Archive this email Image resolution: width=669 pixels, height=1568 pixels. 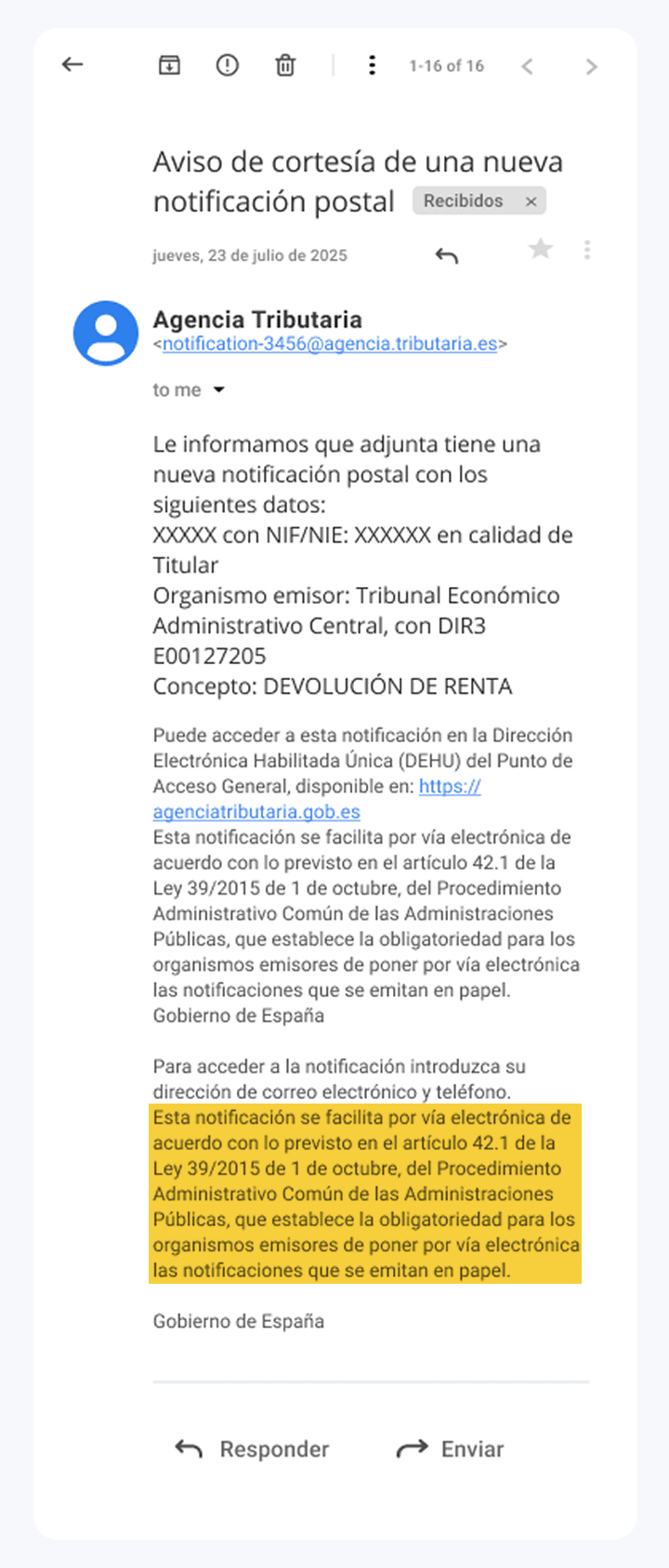(169, 65)
